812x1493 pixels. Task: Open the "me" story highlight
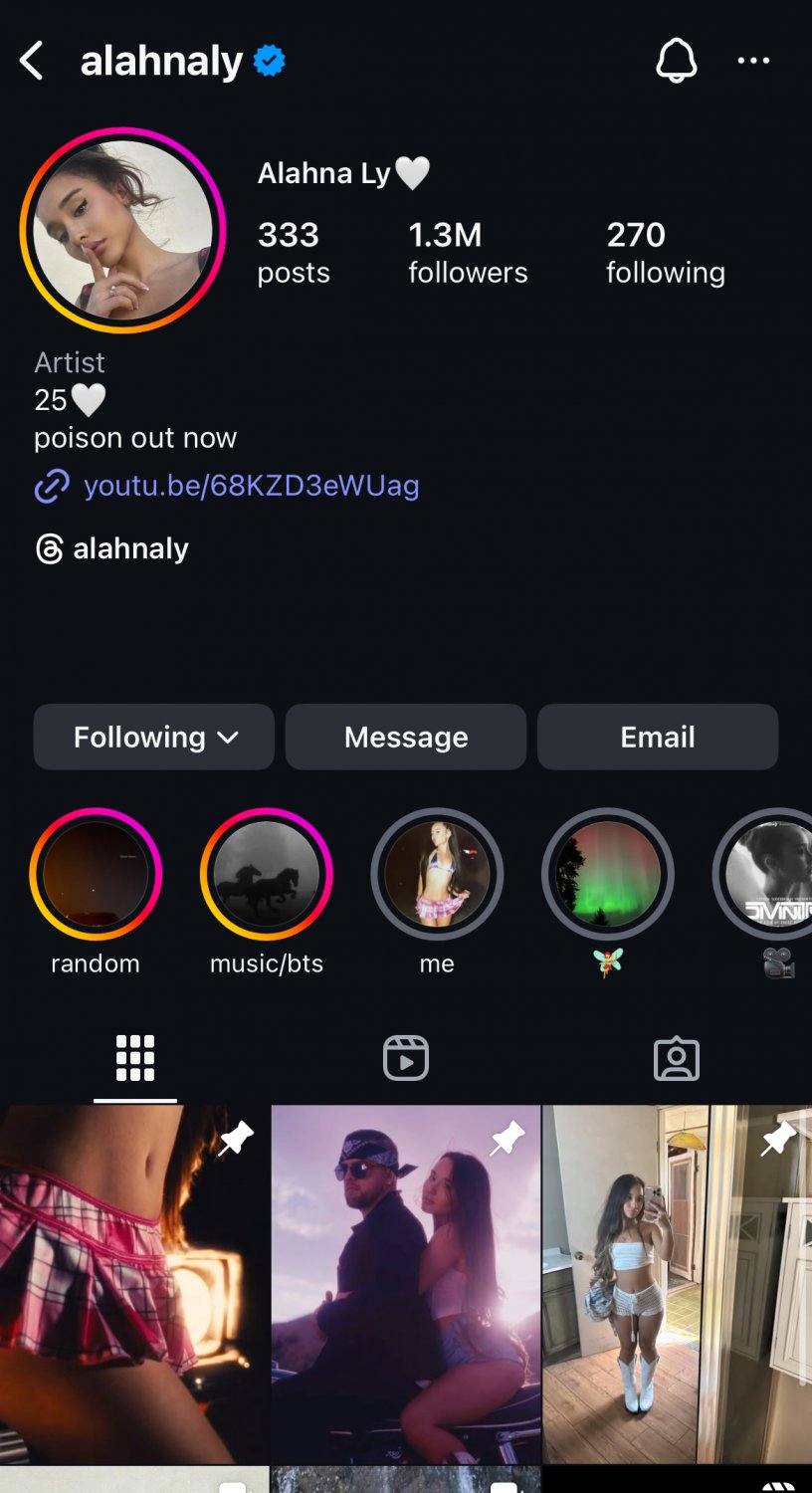click(x=437, y=874)
